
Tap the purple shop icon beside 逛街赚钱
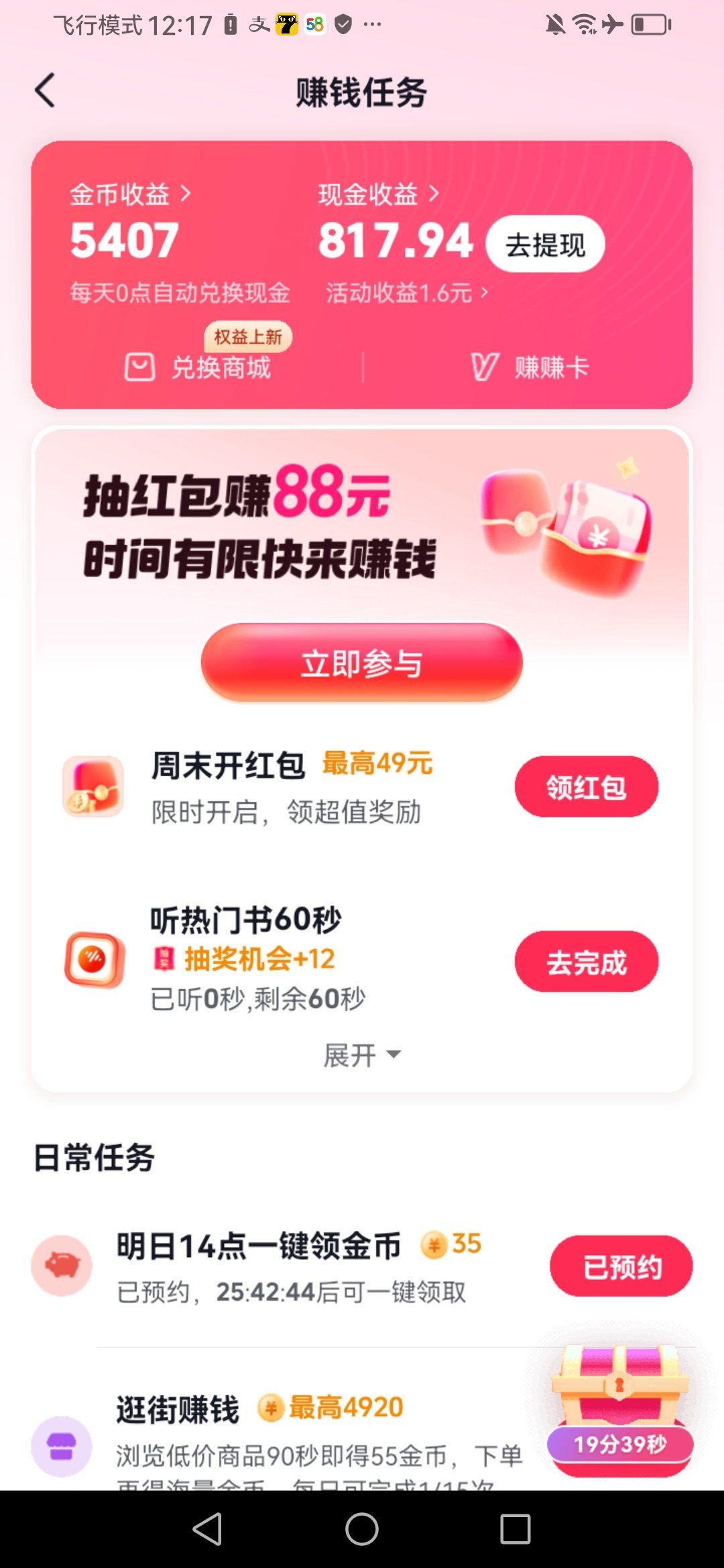tap(61, 1447)
